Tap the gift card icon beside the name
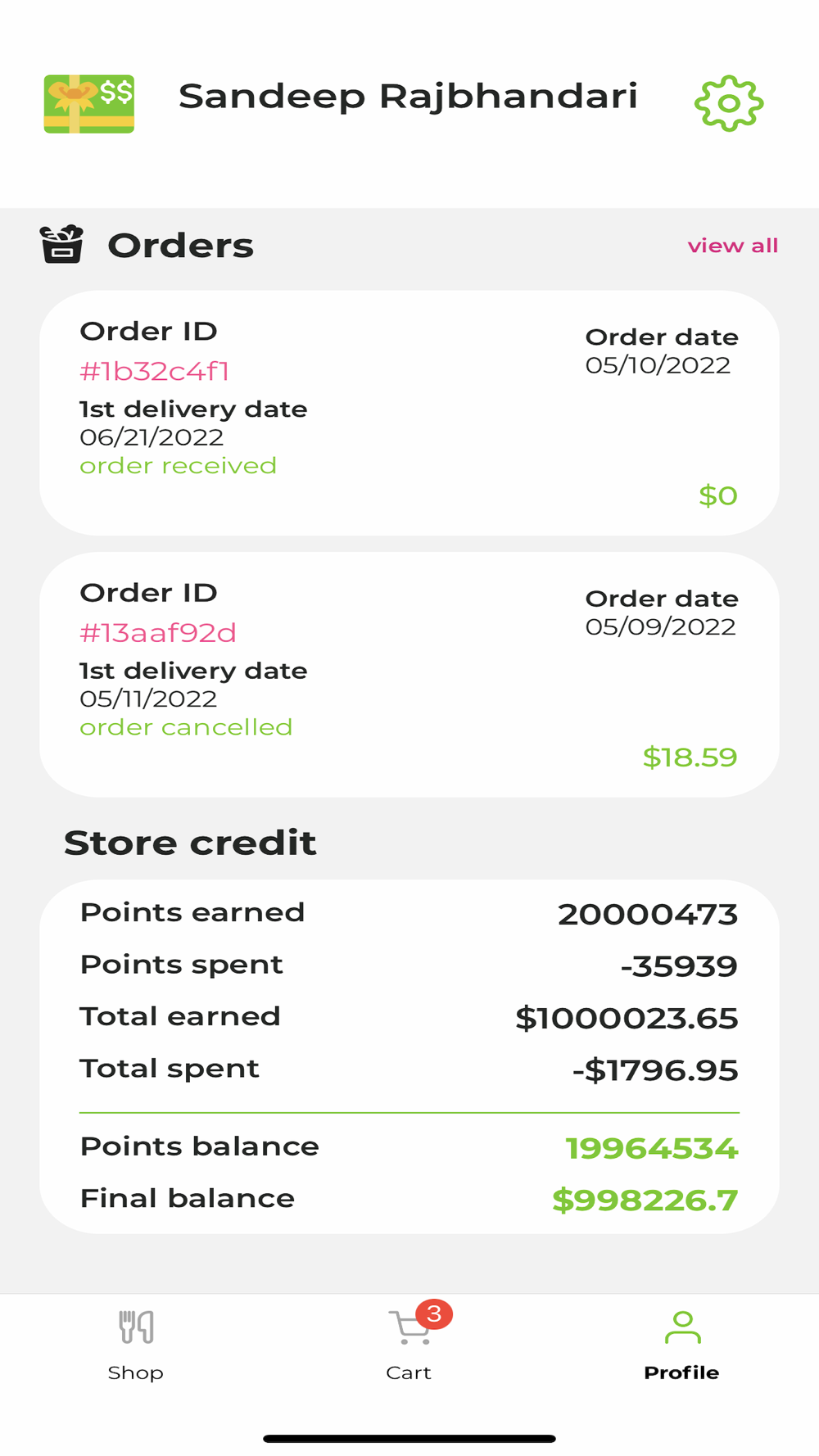The width and height of the screenshot is (819, 1456). [x=89, y=104]
